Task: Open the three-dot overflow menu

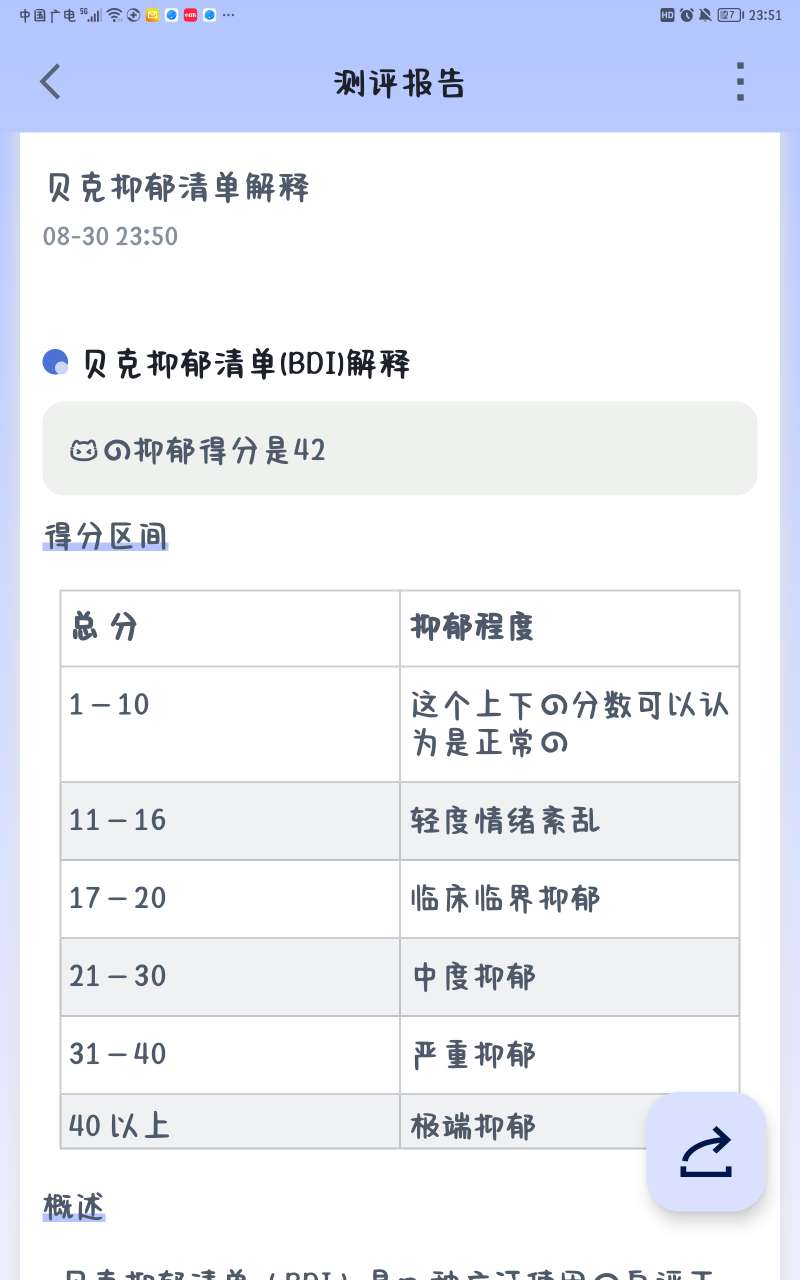Action: tap(740, 82)
